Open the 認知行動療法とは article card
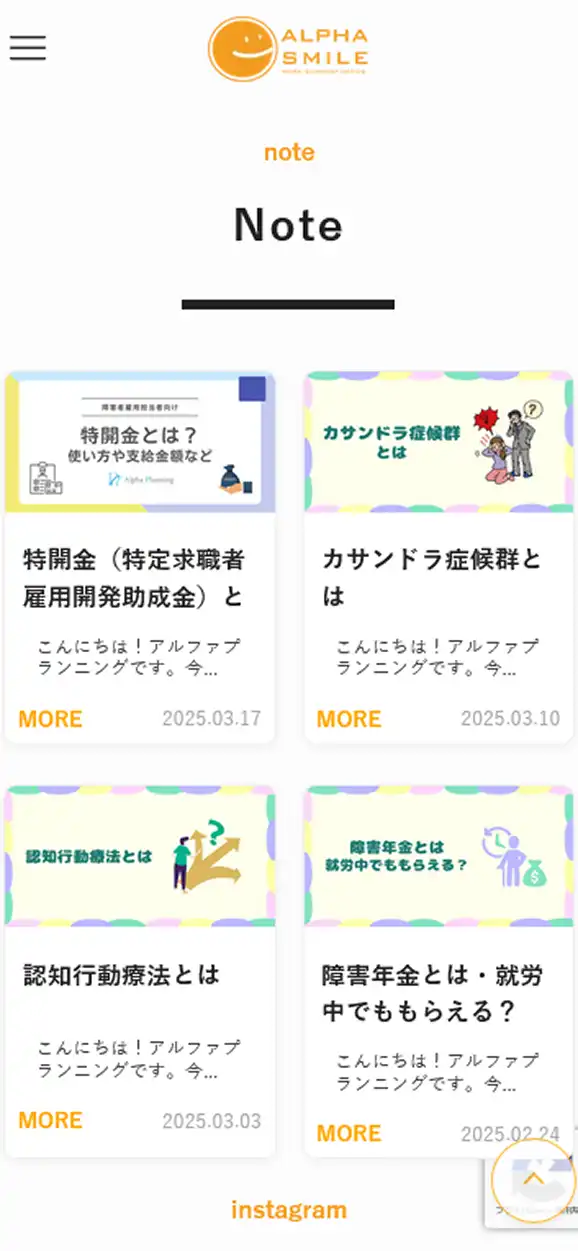This screenshot has width=578, height=1251. (140, 971)
